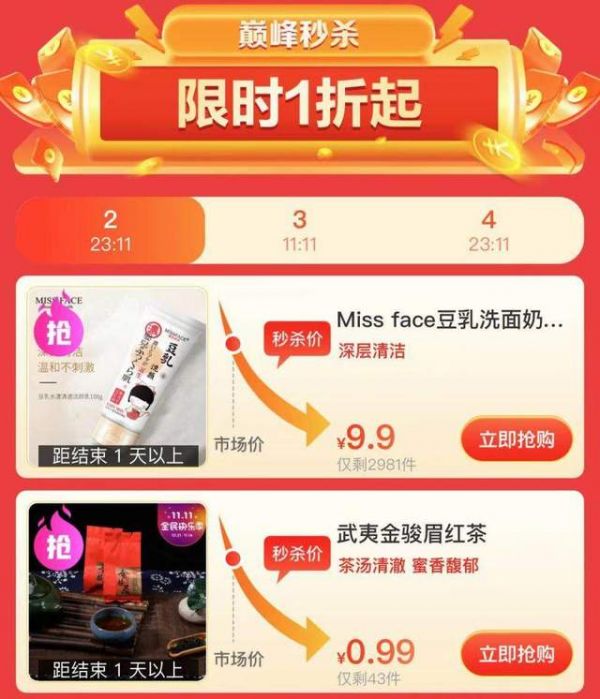Tap 立即抢购 for 武夷金骏眉红茶

517,655
